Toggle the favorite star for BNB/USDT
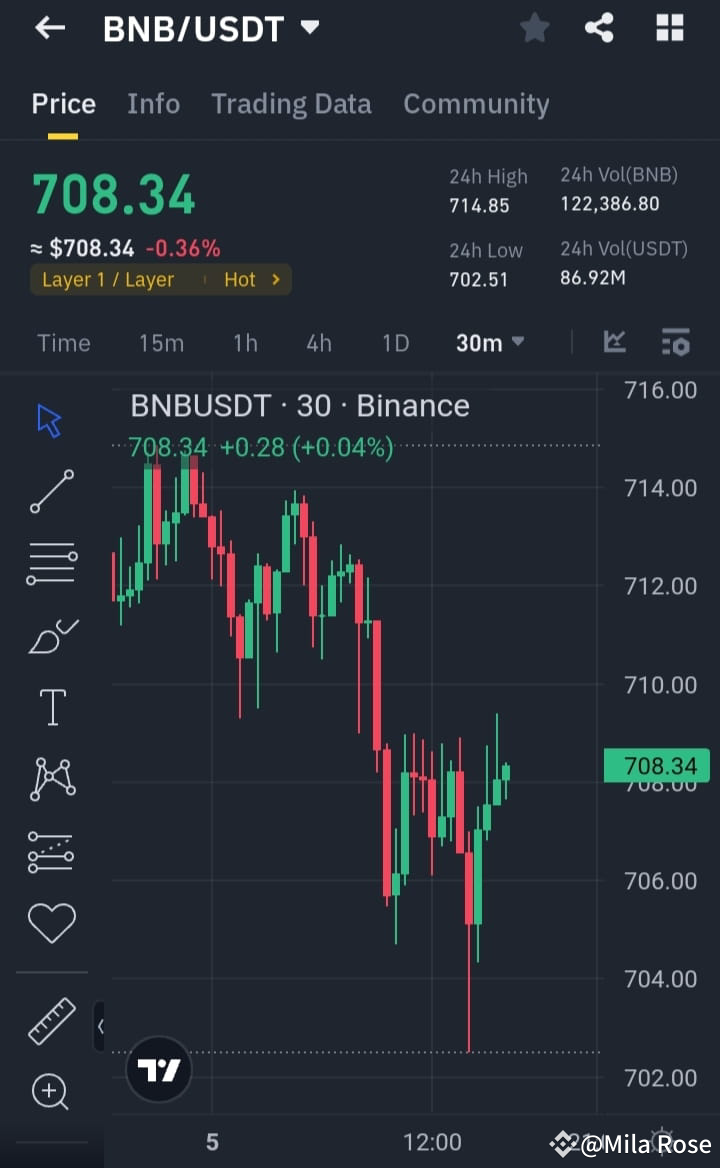 (534, 28)
